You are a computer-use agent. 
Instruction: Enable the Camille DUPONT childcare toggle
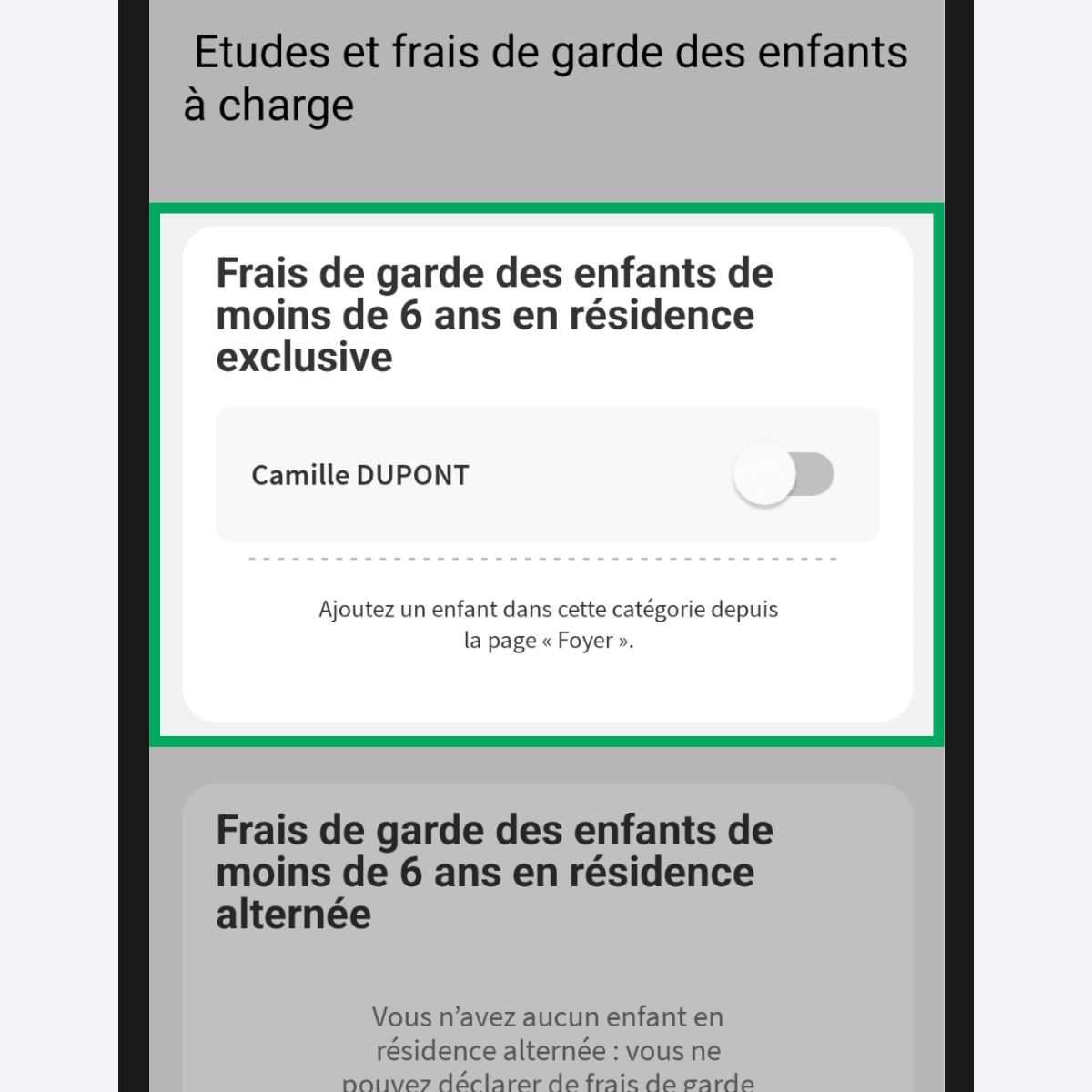(x=784, y=475)
